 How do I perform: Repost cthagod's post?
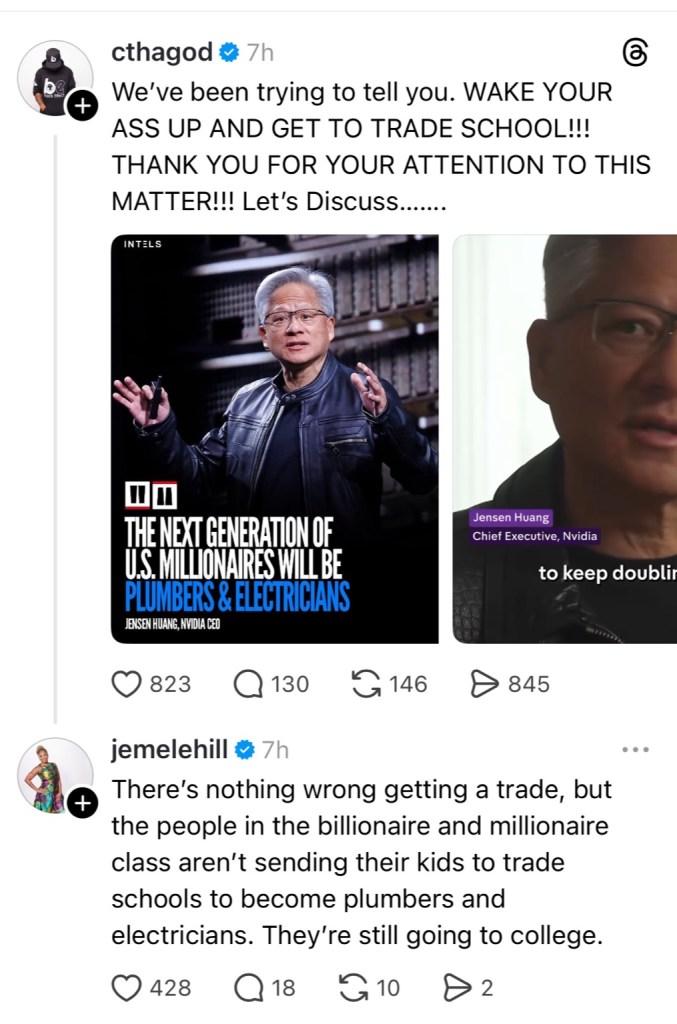click(367, 684)
